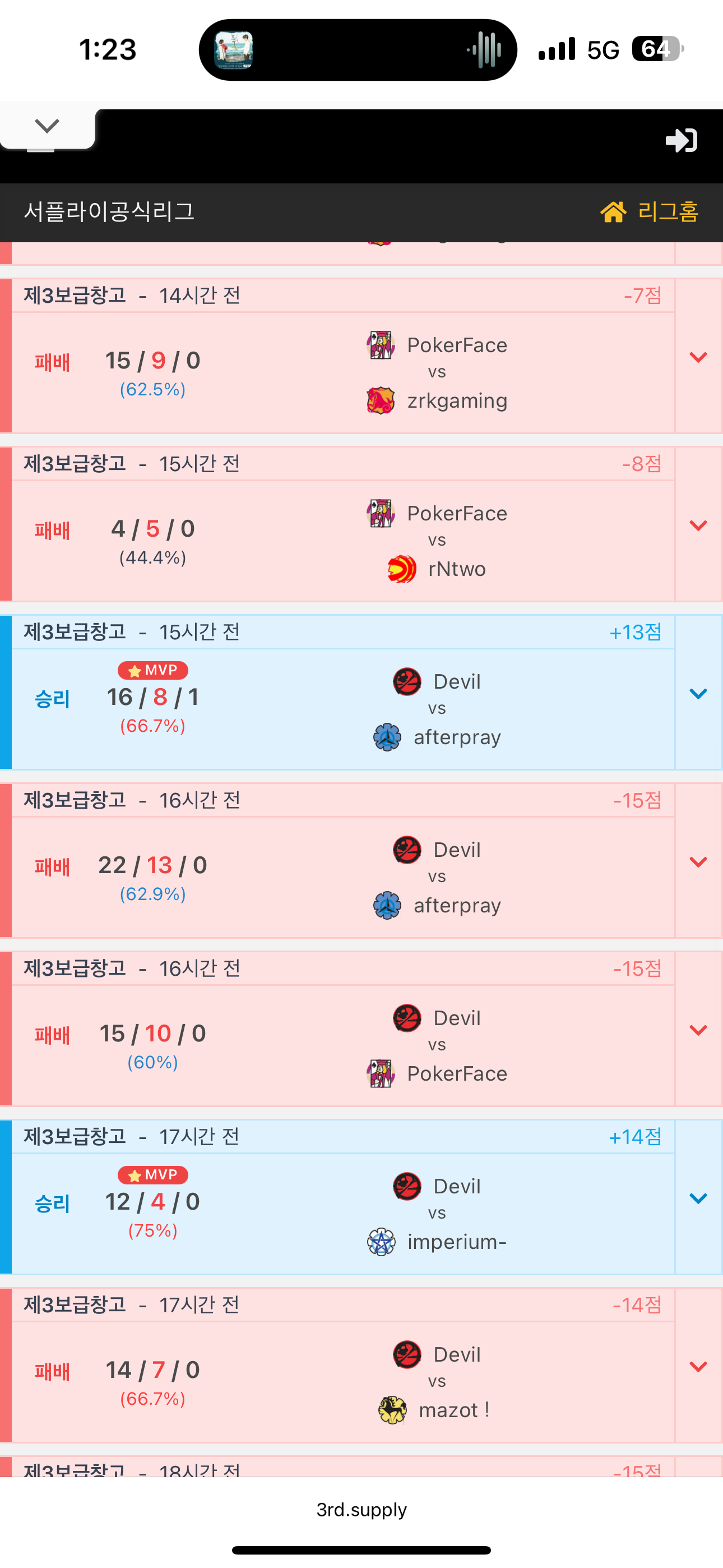Open imperium- team profile
723x1568 pixels.
(456, 1242)
